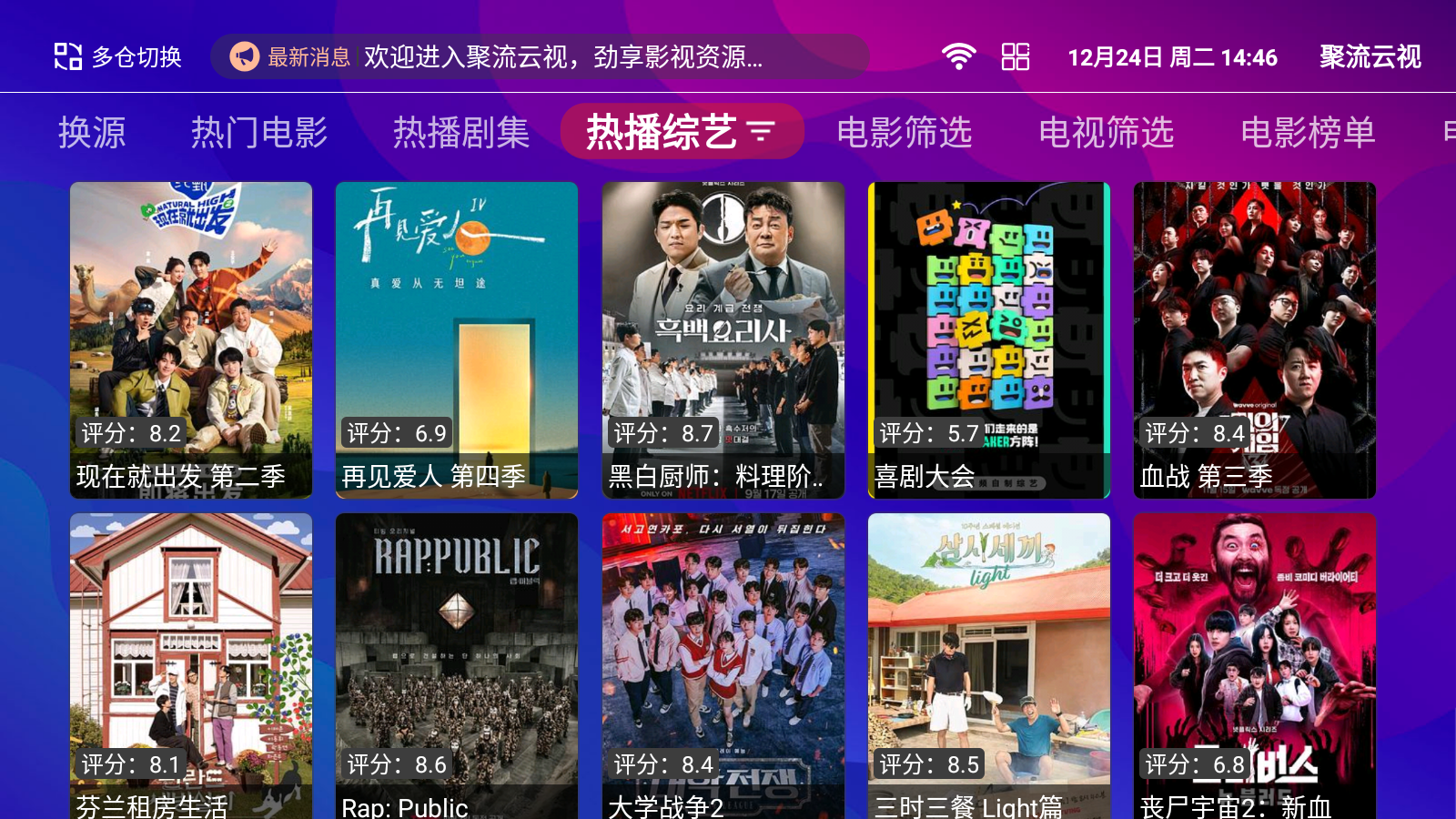The image size is (1456, 819).
Task: Open the 黑白厨师 show card
Action: click(723, 339)
